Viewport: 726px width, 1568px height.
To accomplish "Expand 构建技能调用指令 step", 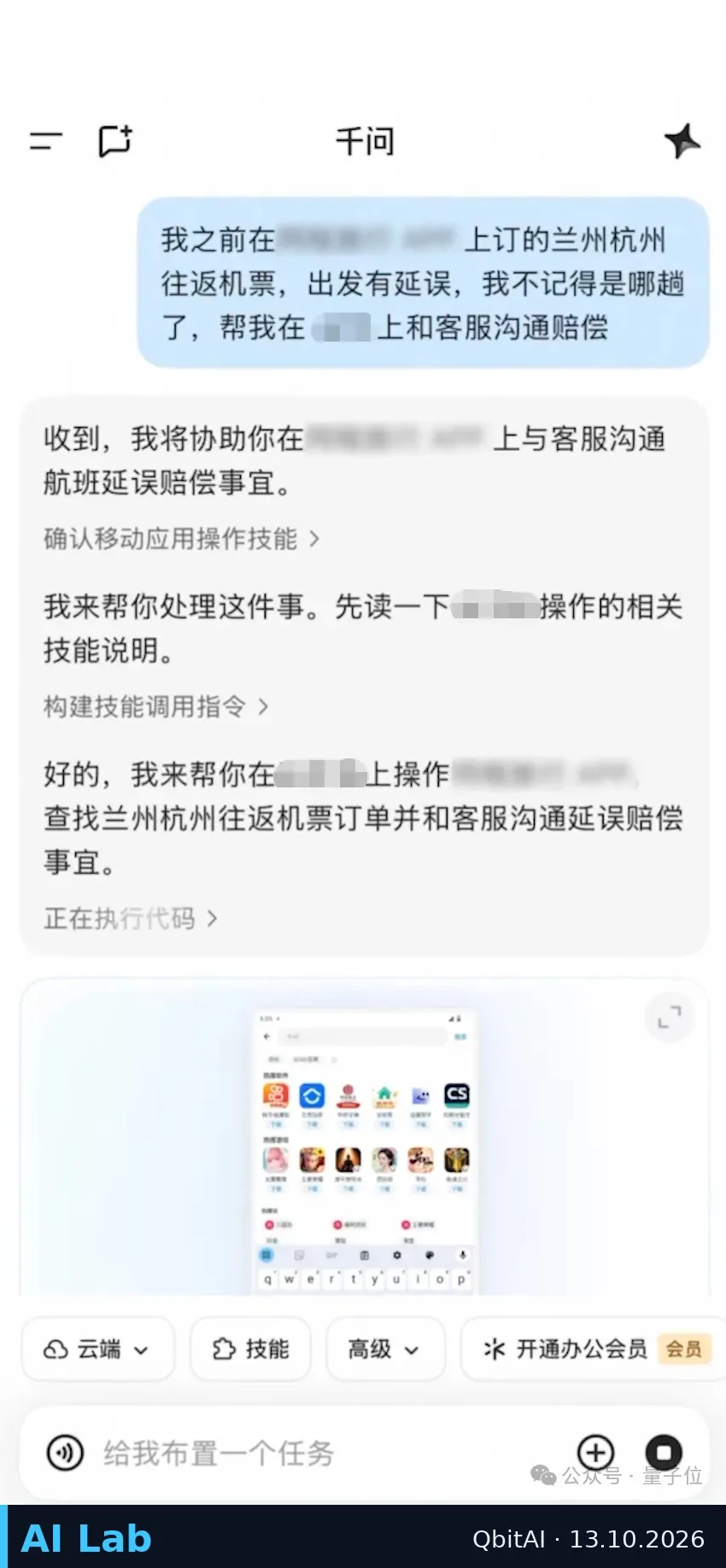I will coord(156,706).
